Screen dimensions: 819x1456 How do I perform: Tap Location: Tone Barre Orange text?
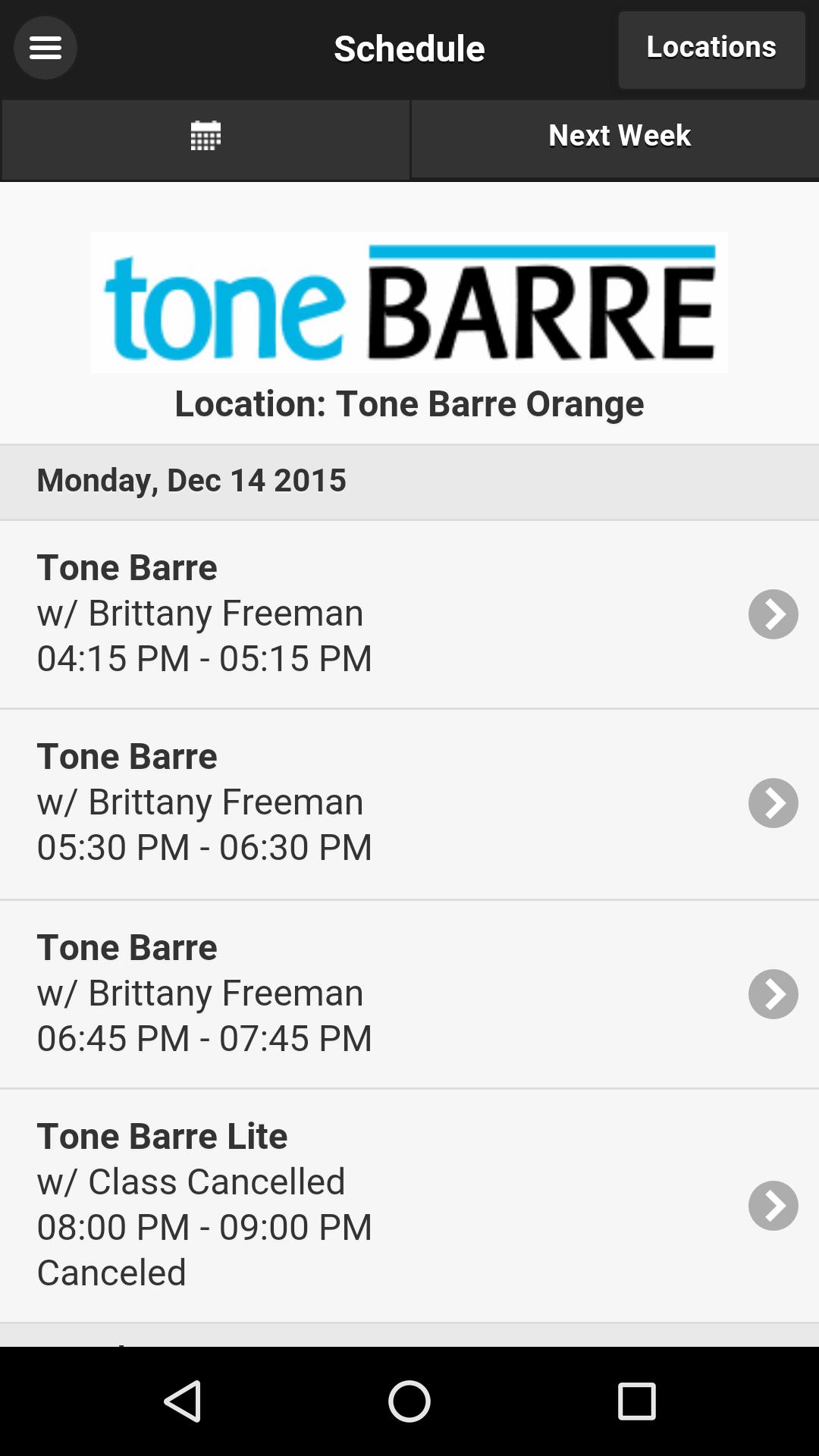409,403
